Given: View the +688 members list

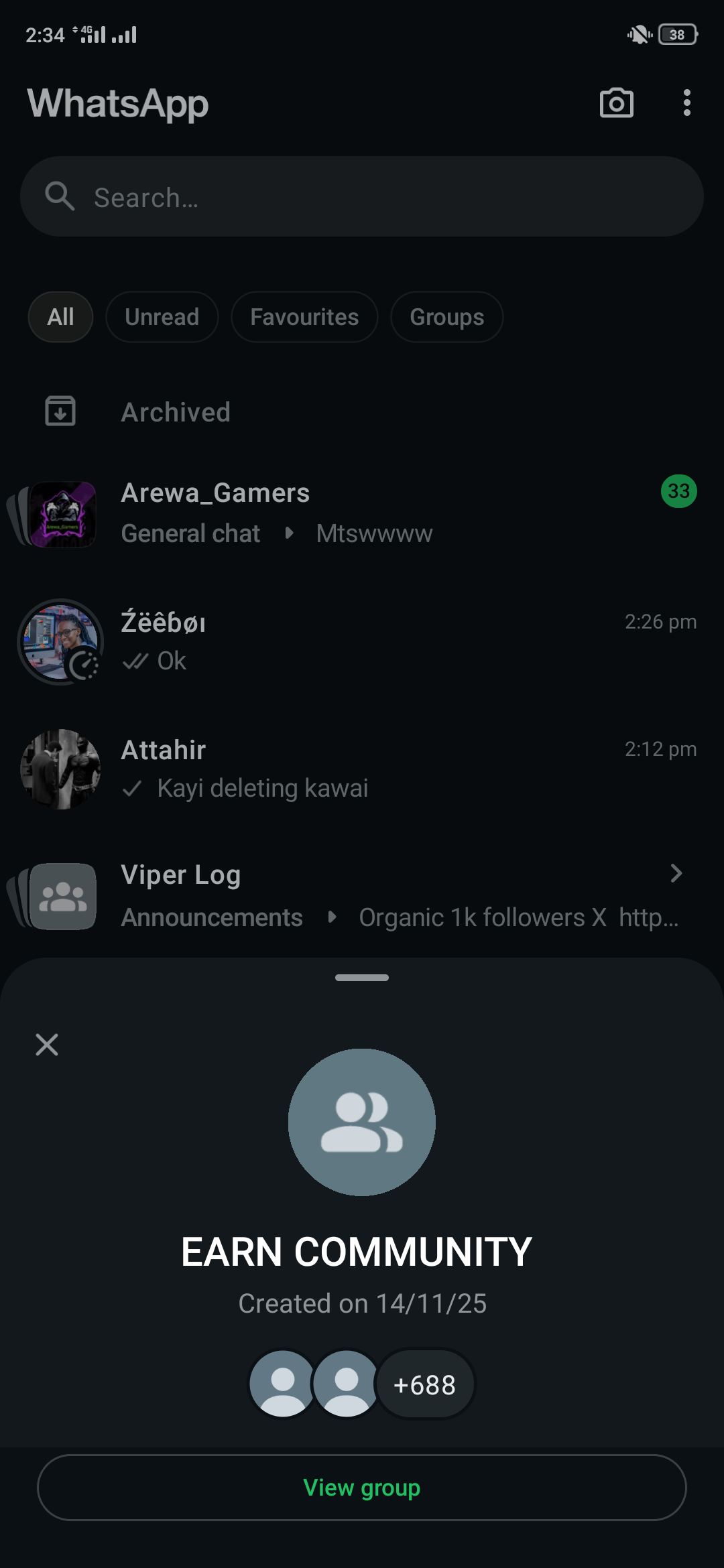Looking at the screenshot, I should point(425,1384).
